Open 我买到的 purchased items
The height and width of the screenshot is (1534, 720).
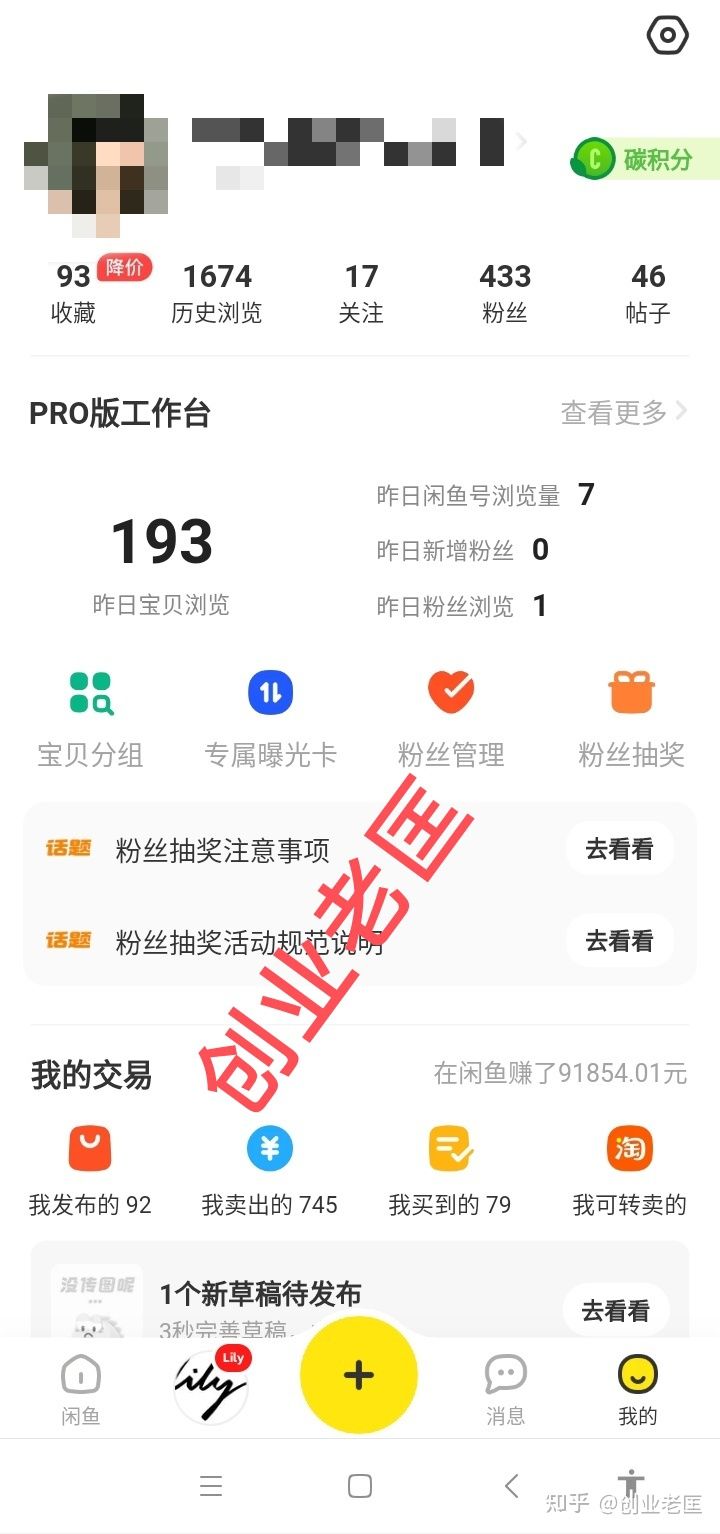click(x=450, y=1170)
